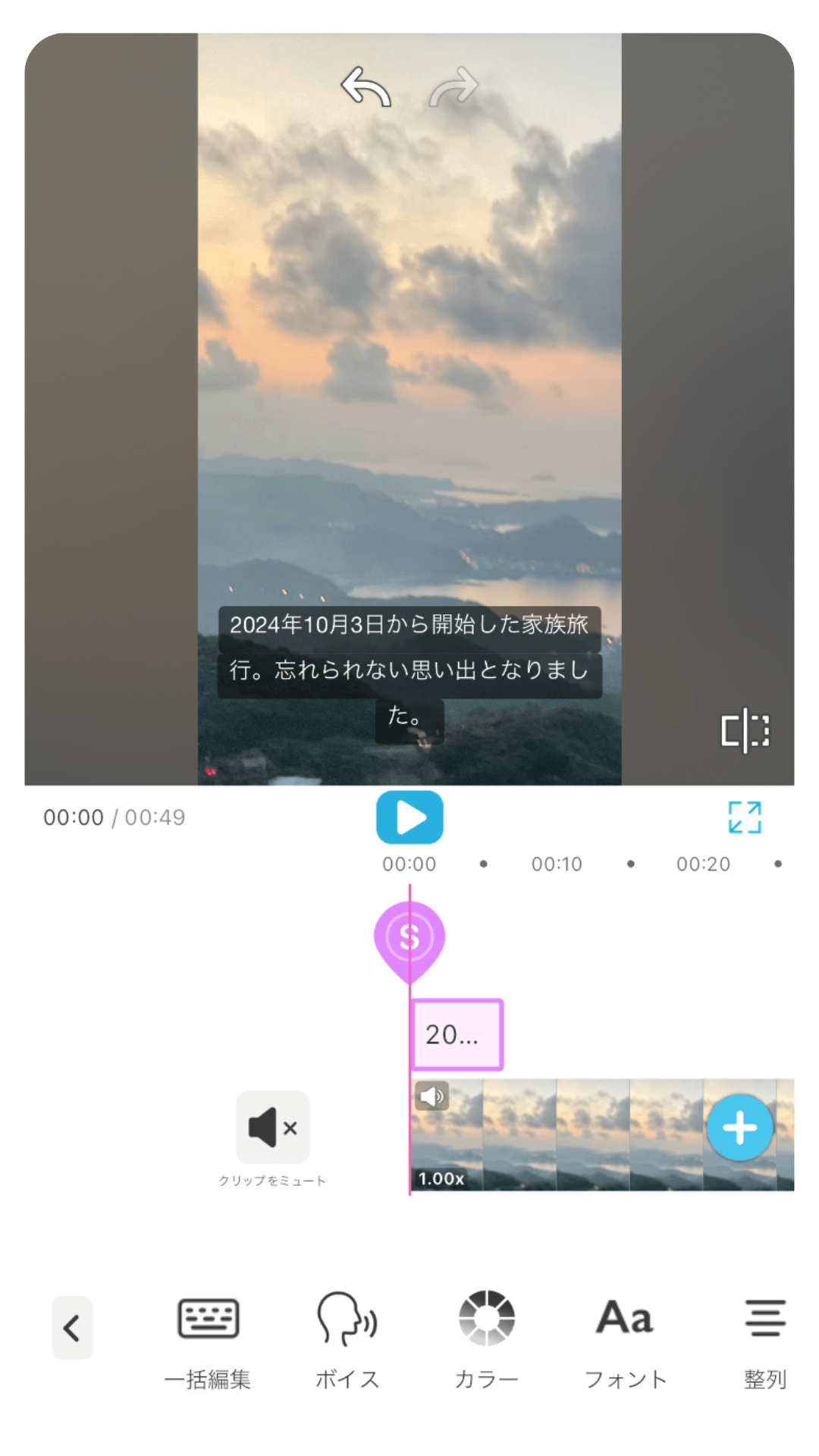Tap the compare split-view icon
819x1456 pixels.
click(x=745, y=731)
